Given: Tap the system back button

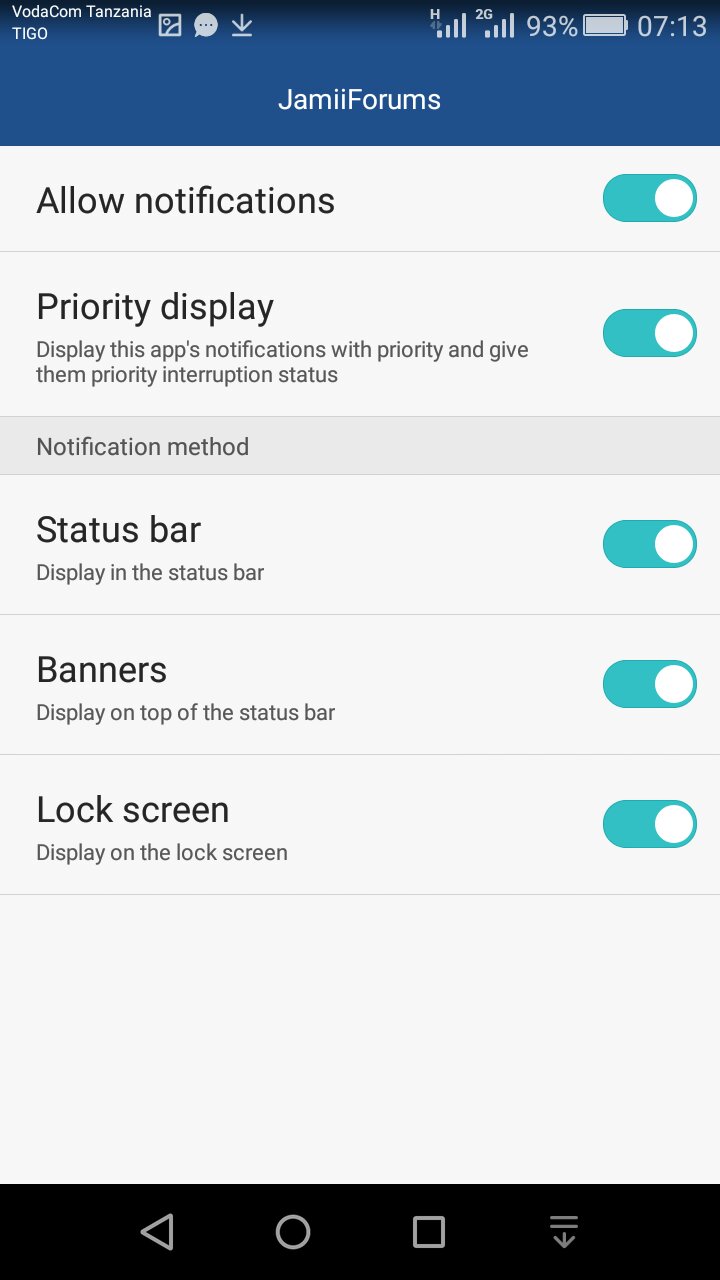Looking at the screenshot, I should click(x=157, y=1232).
